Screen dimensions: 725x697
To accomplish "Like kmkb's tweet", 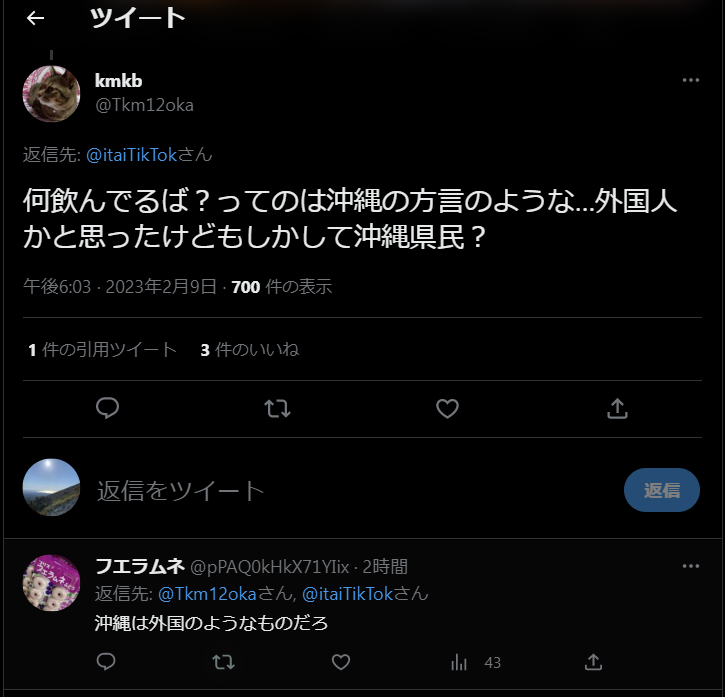I will (447, 408).
